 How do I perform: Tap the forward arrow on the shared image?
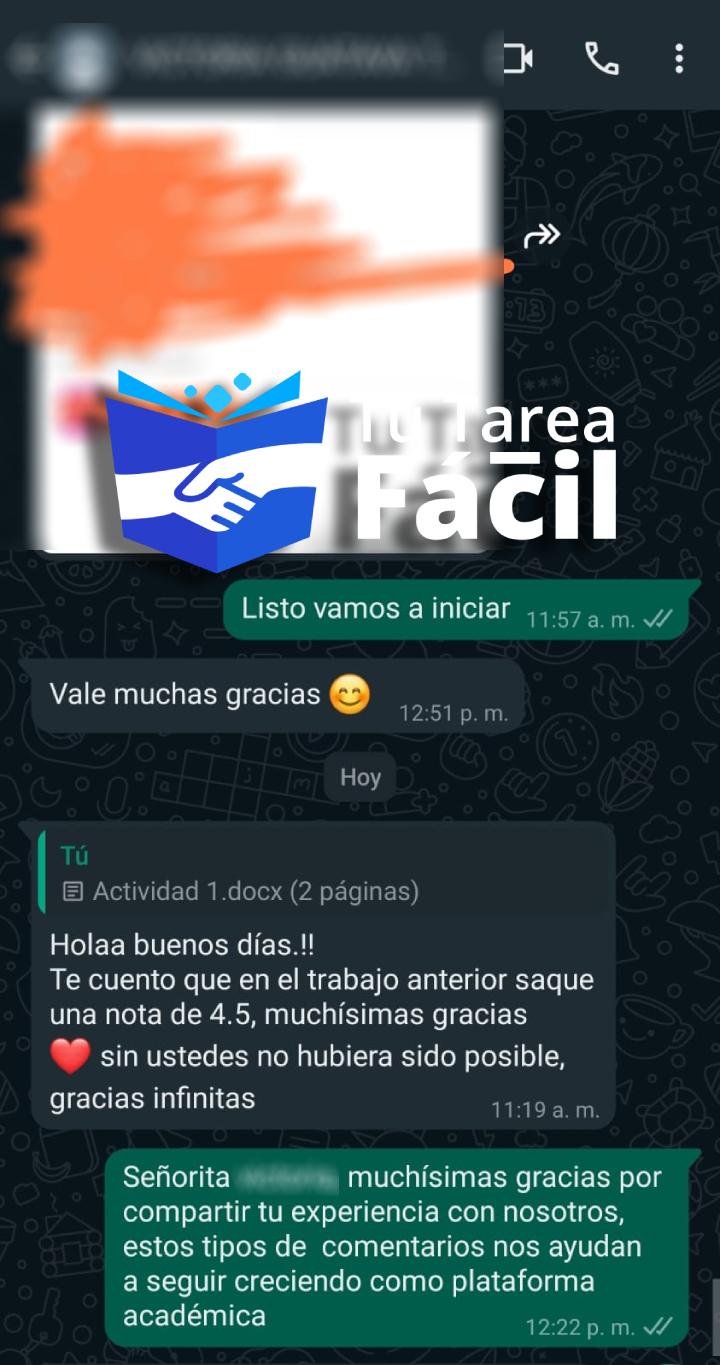[x=540, y=235]
